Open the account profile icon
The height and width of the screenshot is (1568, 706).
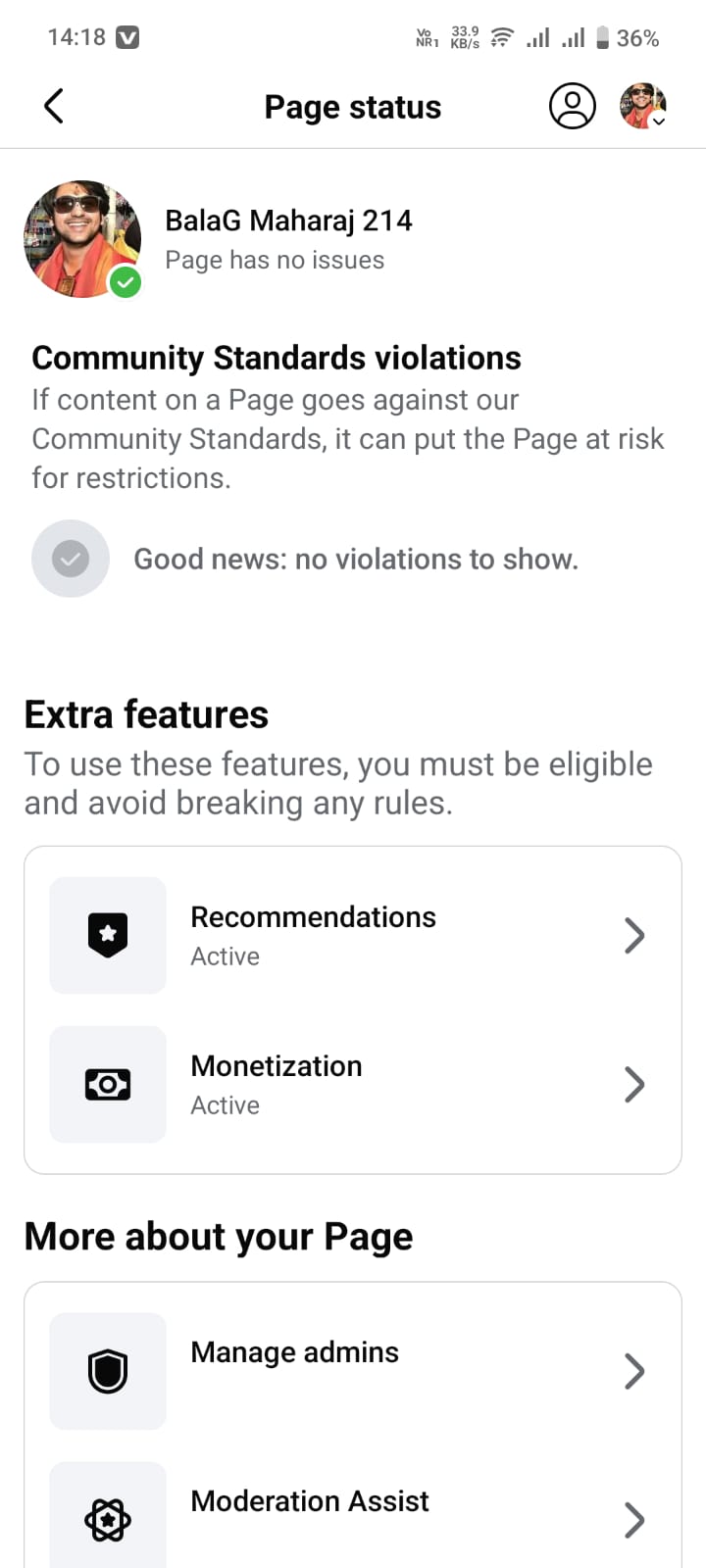coord(572,106)
